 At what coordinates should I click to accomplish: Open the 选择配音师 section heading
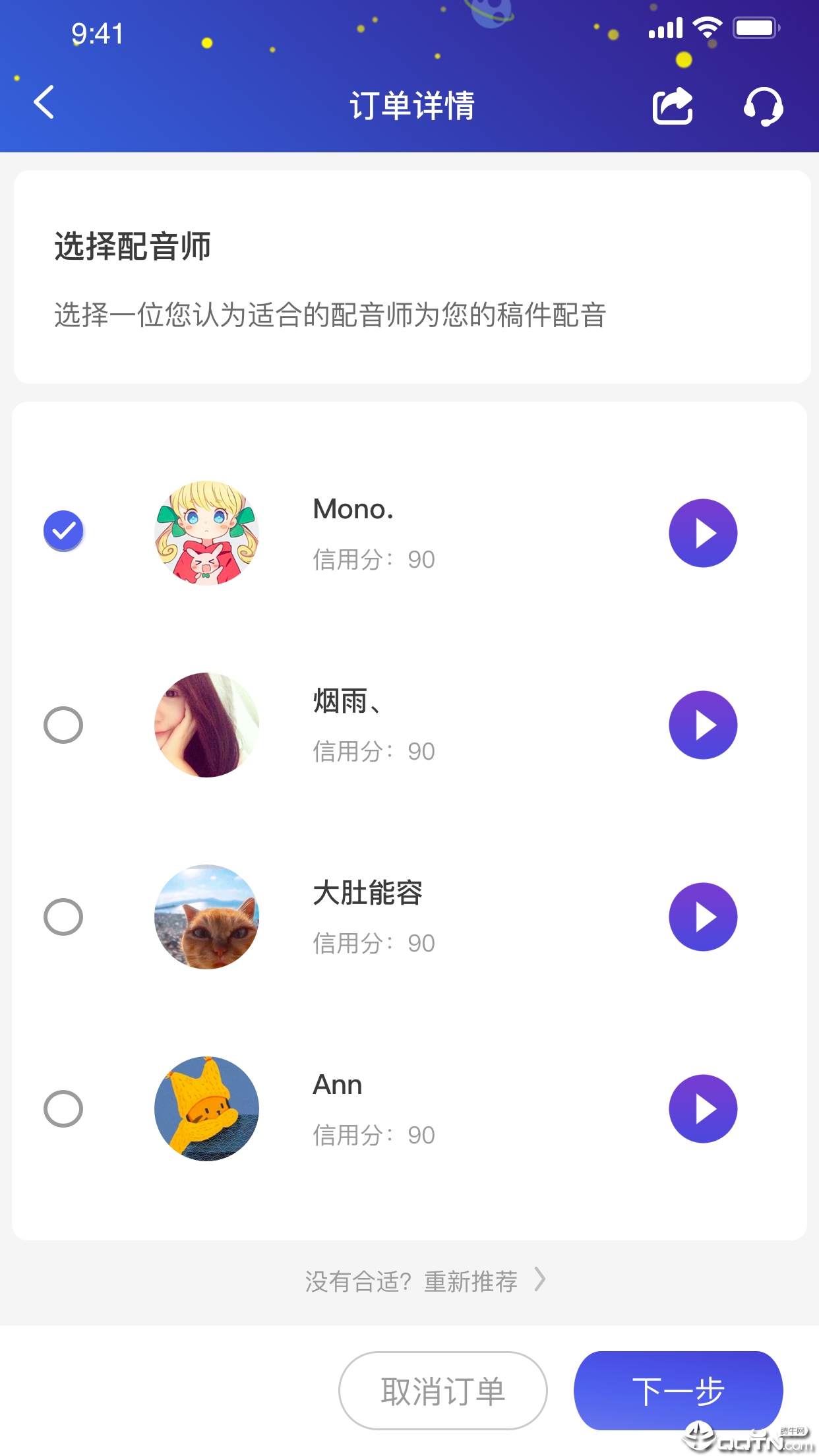(132, 244)
